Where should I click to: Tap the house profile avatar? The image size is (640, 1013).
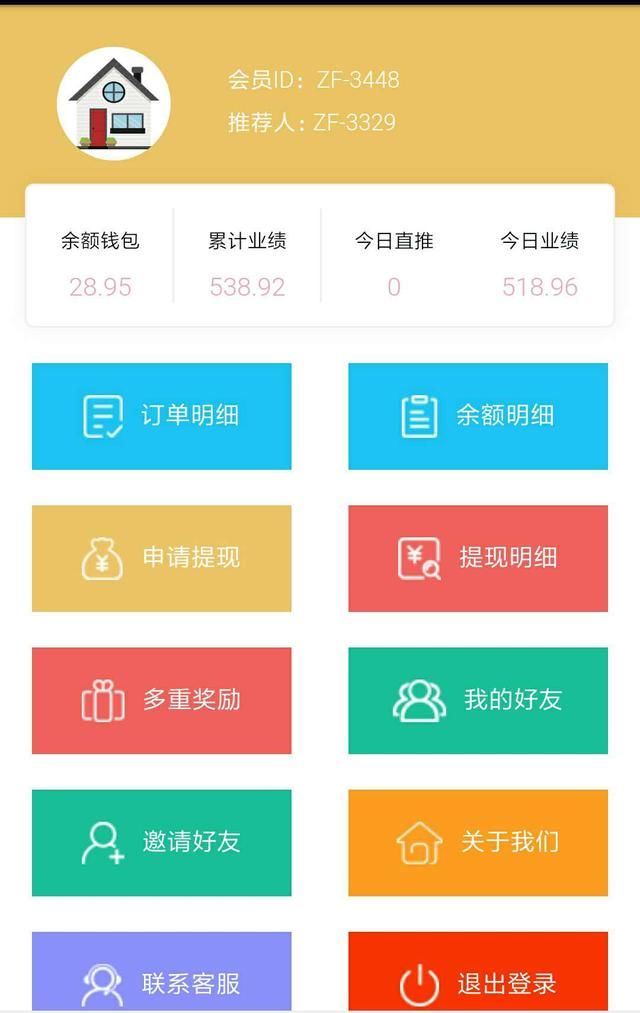[113, 104]
